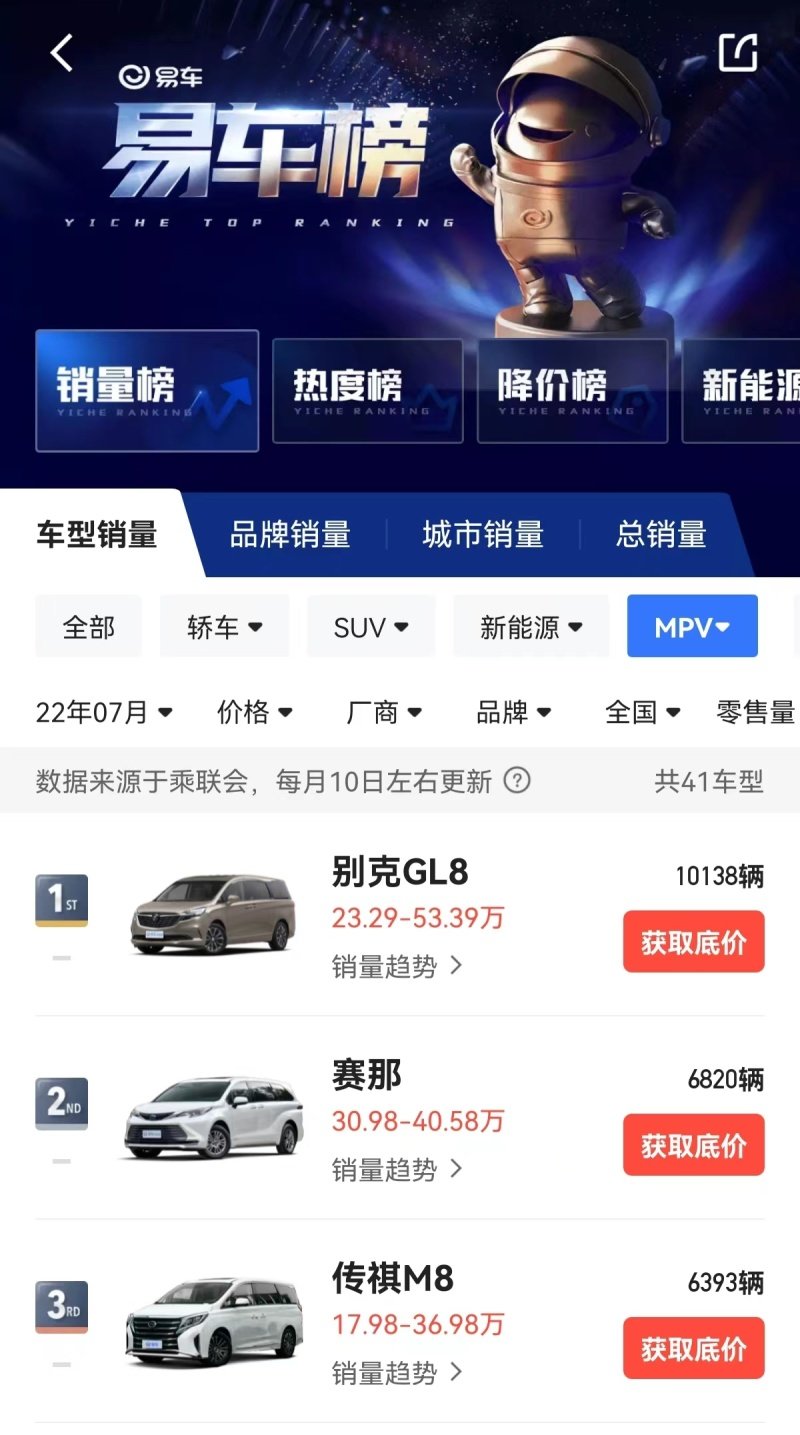Screen dimensions: 800x1435
Task: Expand the SUV filter dropdown
Action: click(371, 627)
